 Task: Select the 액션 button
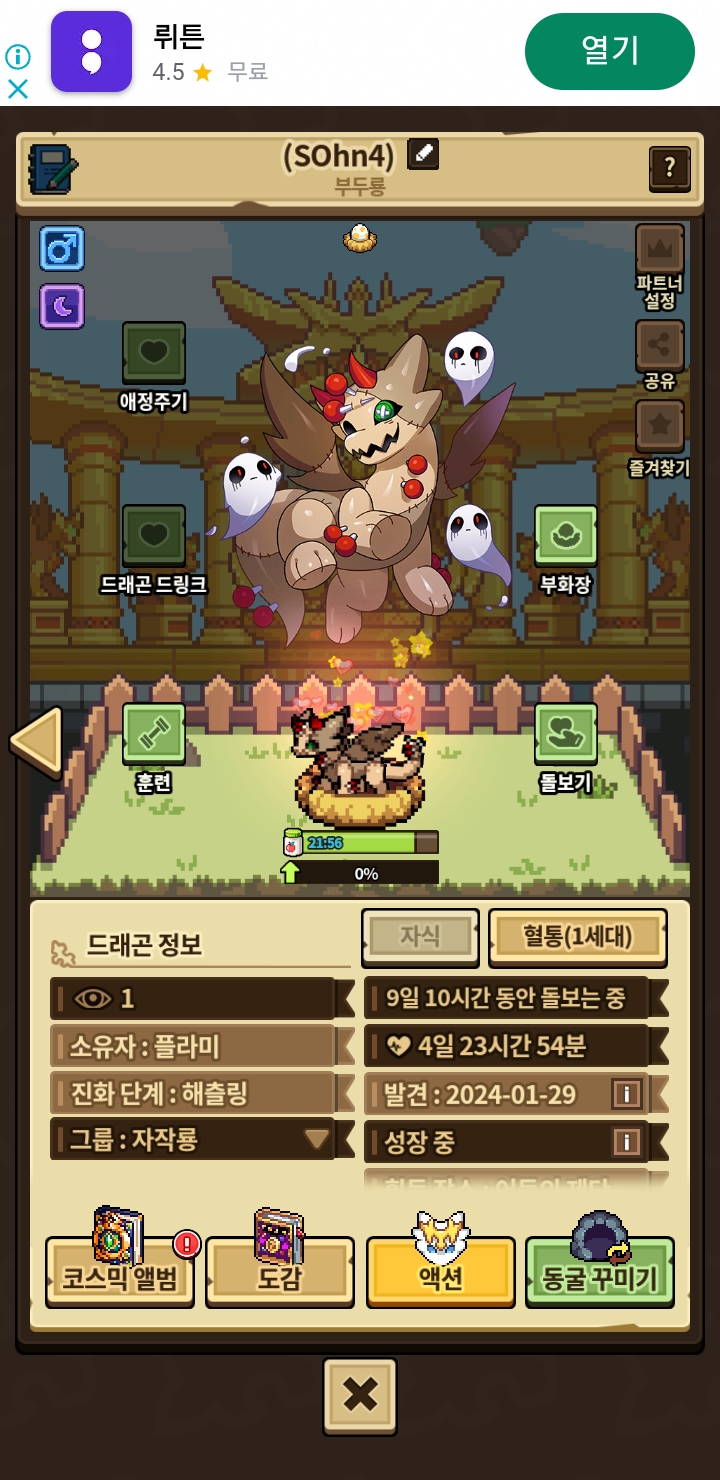[441, 1268]
